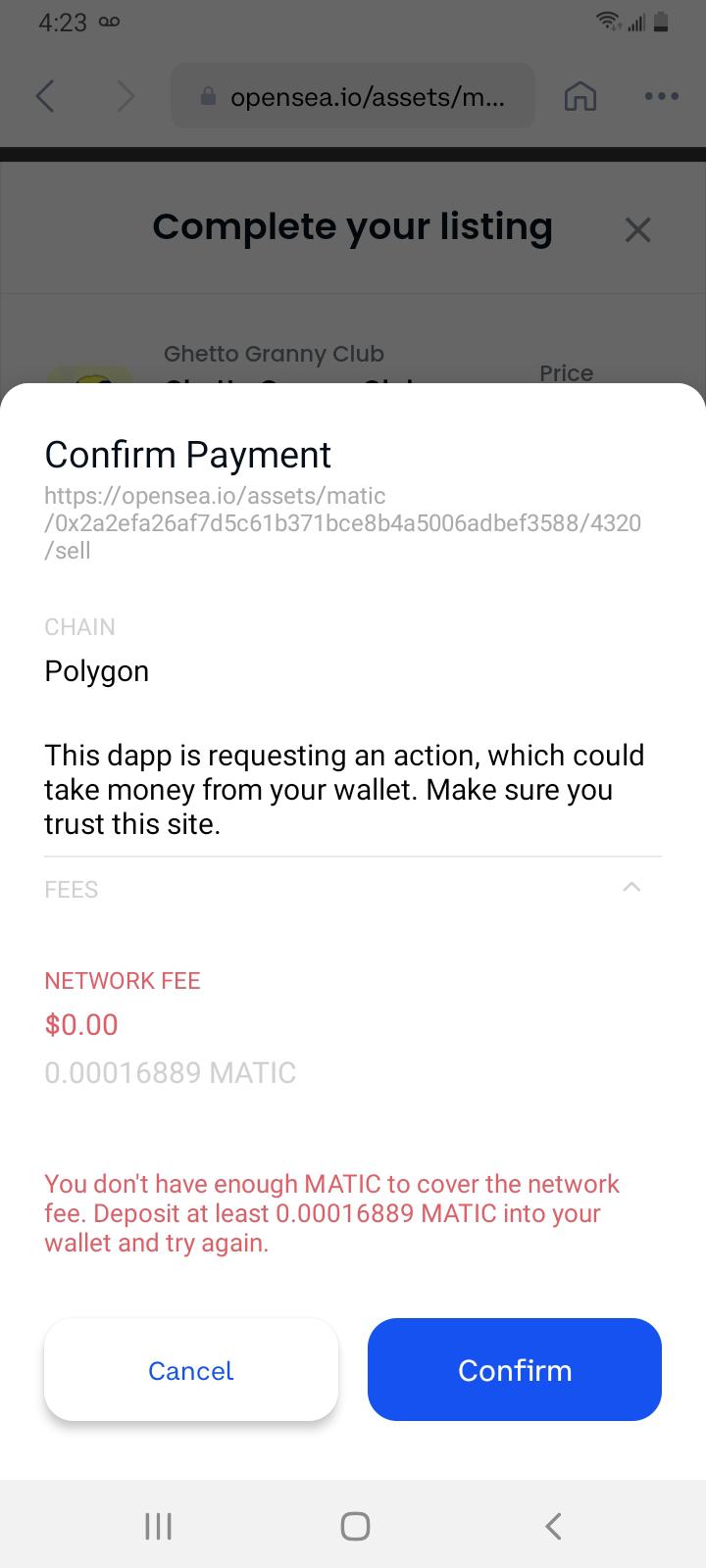Tap the opensea.io address bar

click(x=353, y=96)
